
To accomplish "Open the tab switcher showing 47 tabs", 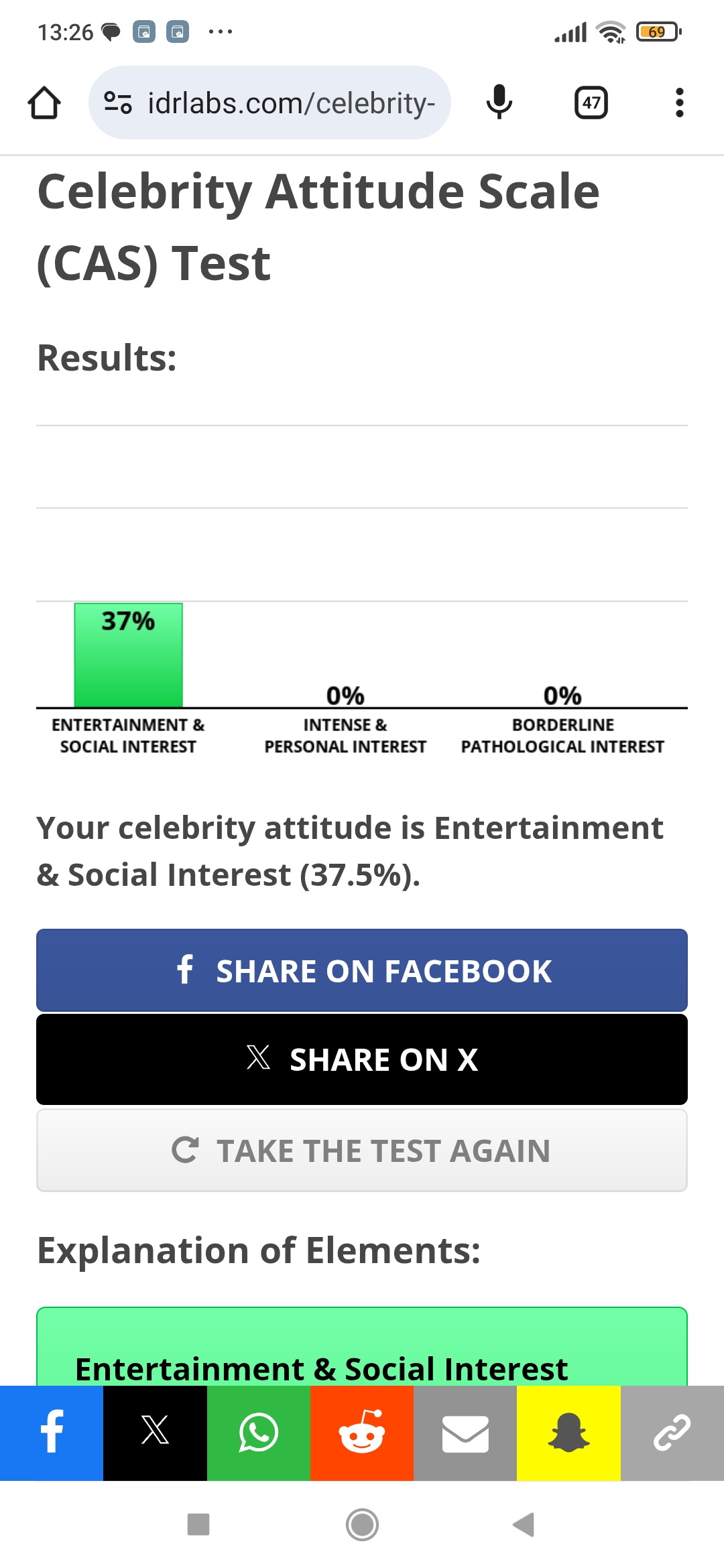I will [x=591, y=103].
